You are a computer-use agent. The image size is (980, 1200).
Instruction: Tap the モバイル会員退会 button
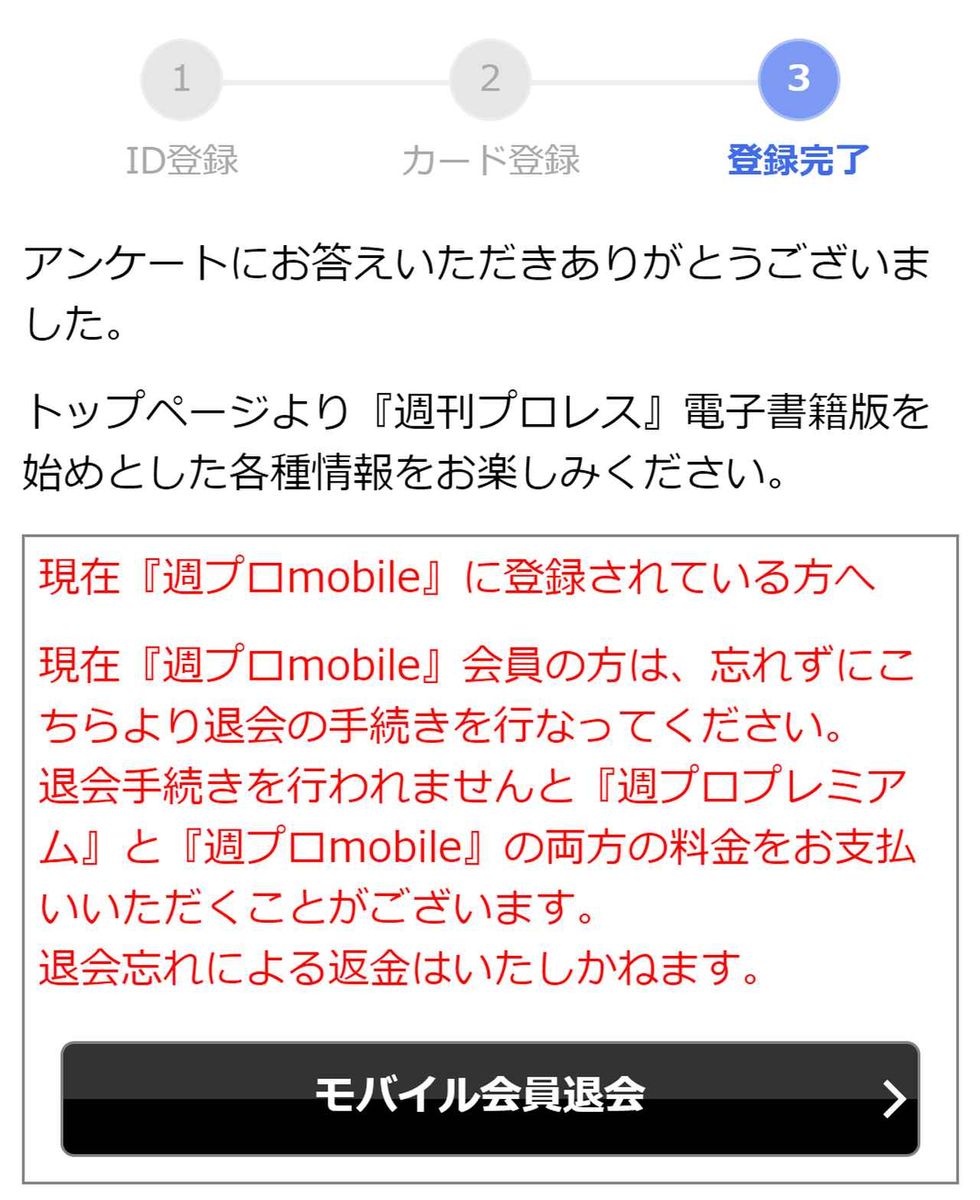point(489,1097)
